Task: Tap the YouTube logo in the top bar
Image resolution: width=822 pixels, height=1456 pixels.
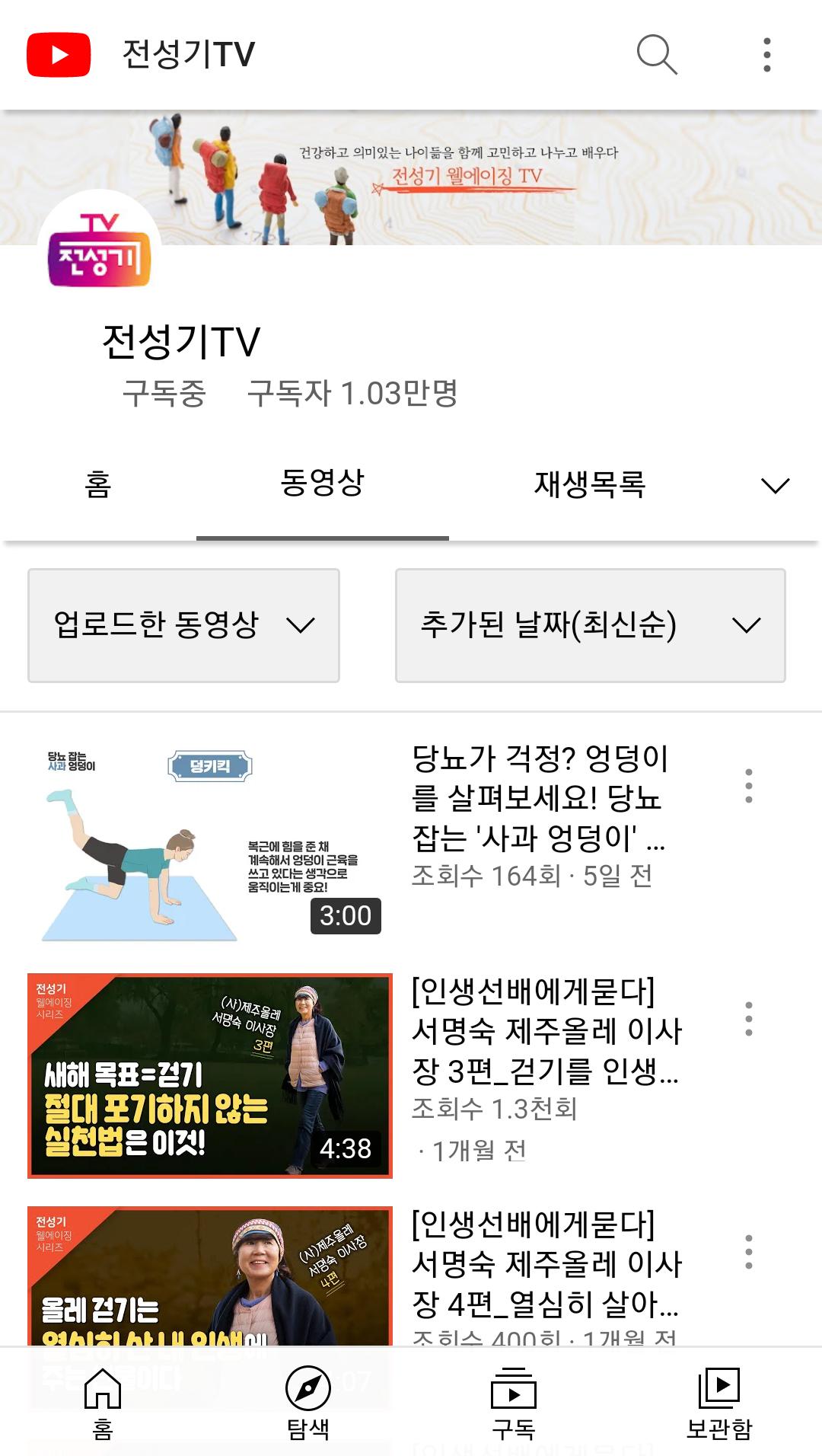Action: click(x=59, y=55)
